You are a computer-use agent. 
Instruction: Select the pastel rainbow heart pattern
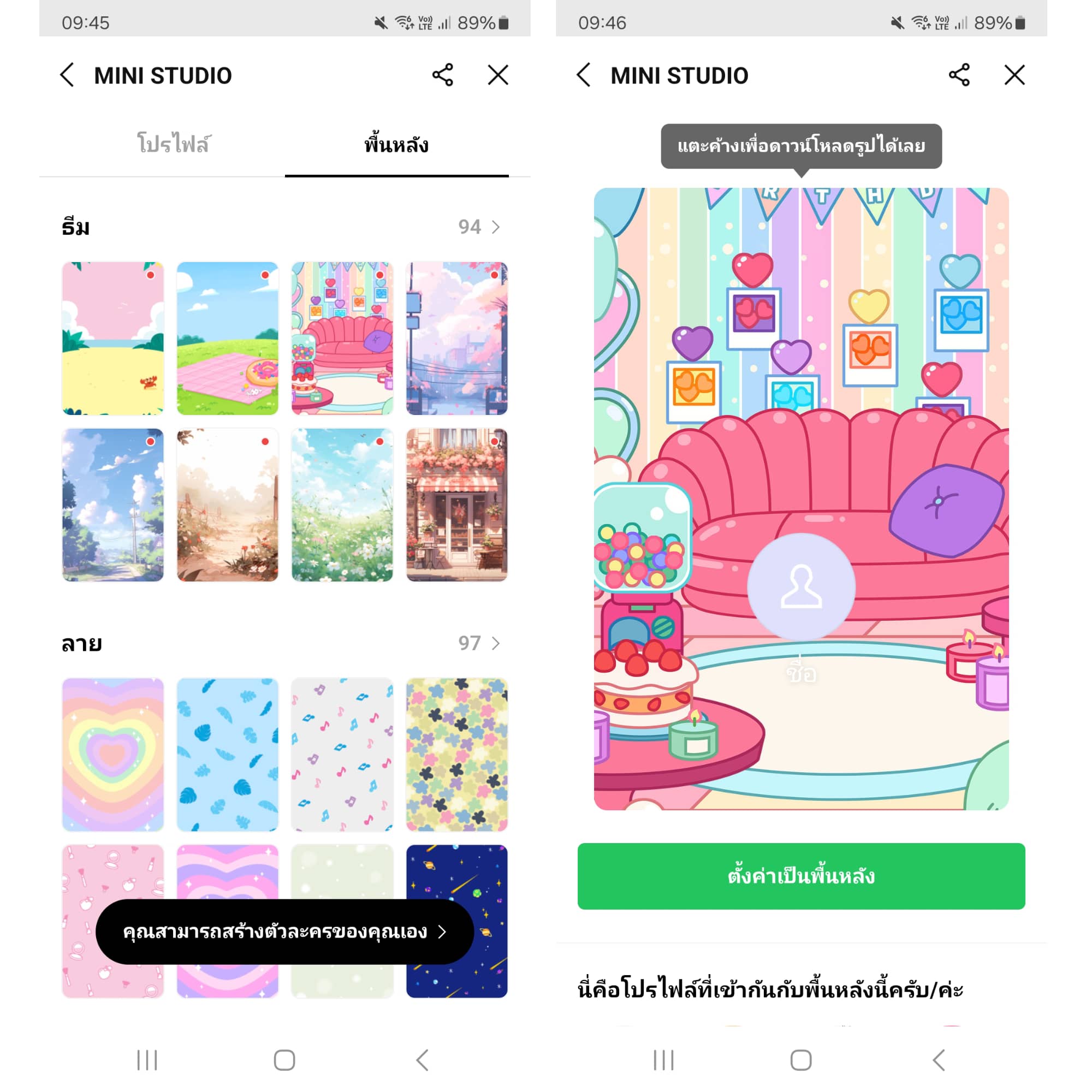[113, 755]
